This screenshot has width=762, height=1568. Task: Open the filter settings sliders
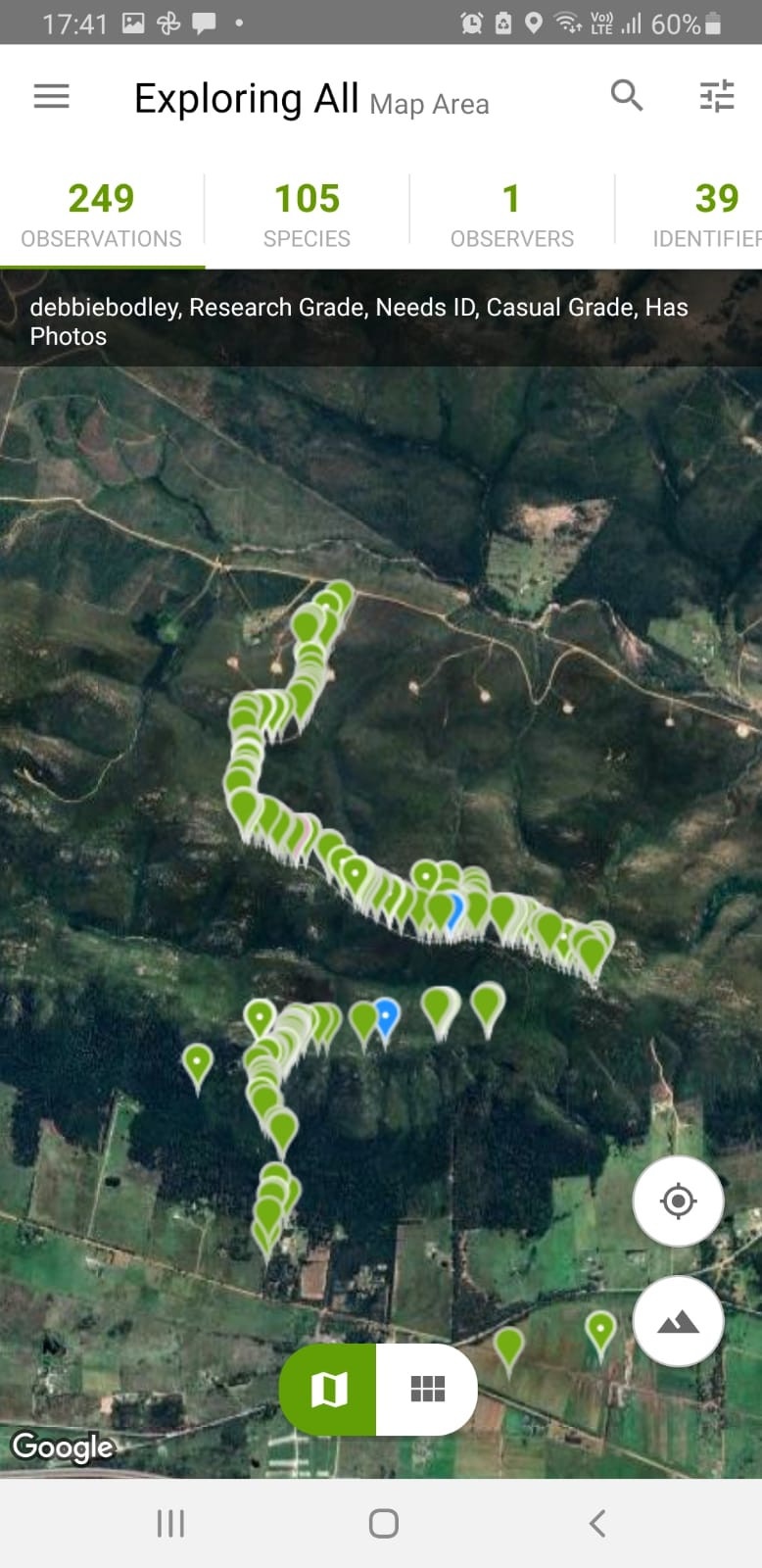[x=717, y=96]
